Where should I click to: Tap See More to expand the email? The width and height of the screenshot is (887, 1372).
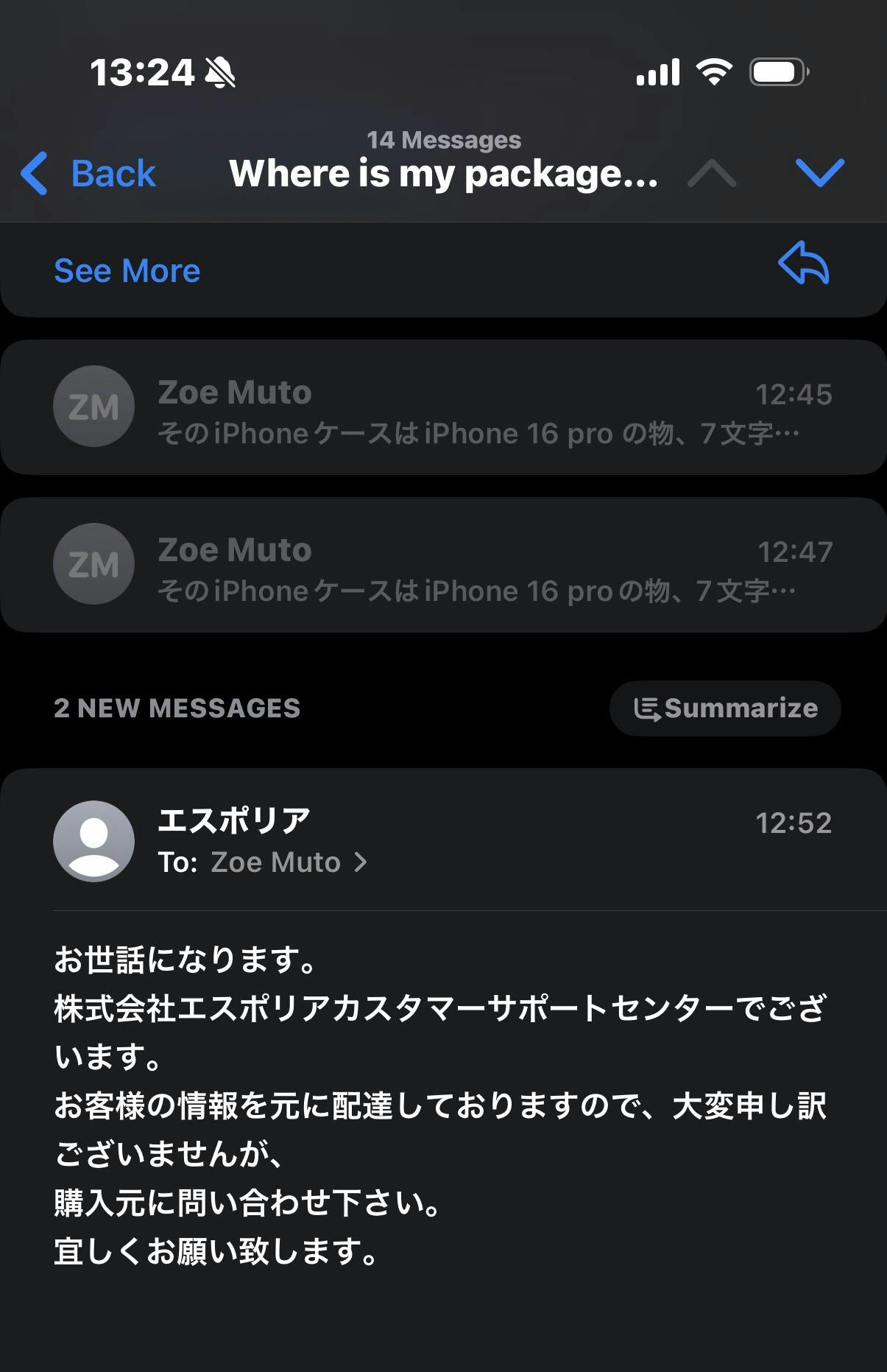pyautogui.click(x=127, y=270)
